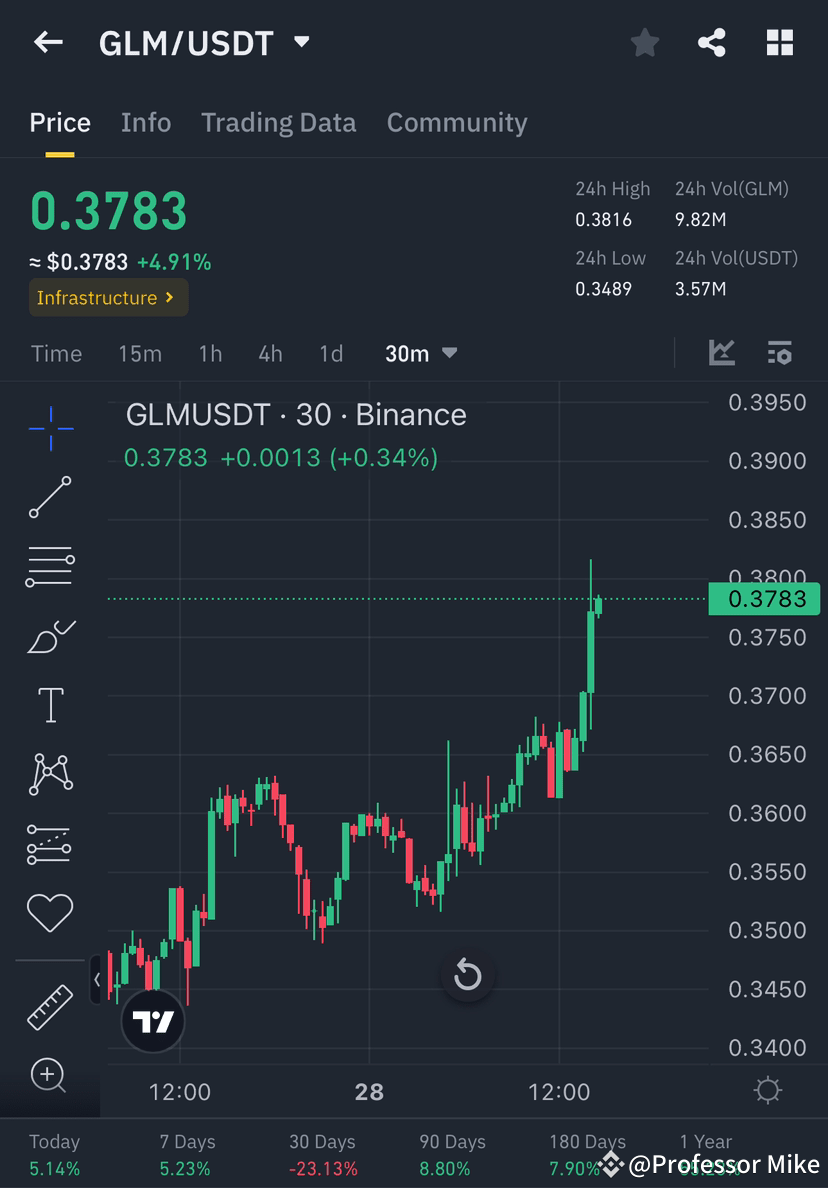Viewport: 828px width, 1188px height.
Task: Open the Community tab
Action: pos(456,122)
